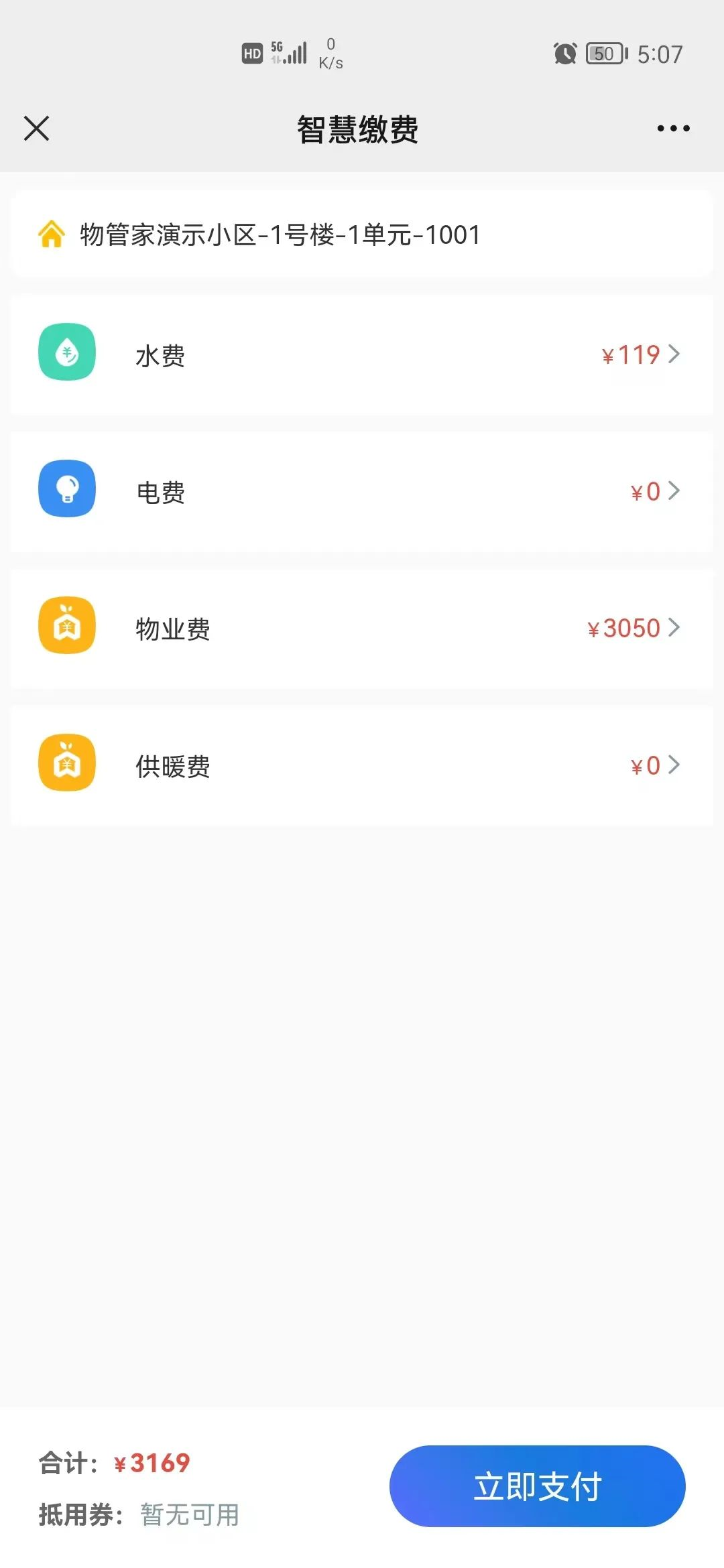Click the electricity fee lightbulb icon
This screenshot has height=1568, width=724.
coord(66,490)
